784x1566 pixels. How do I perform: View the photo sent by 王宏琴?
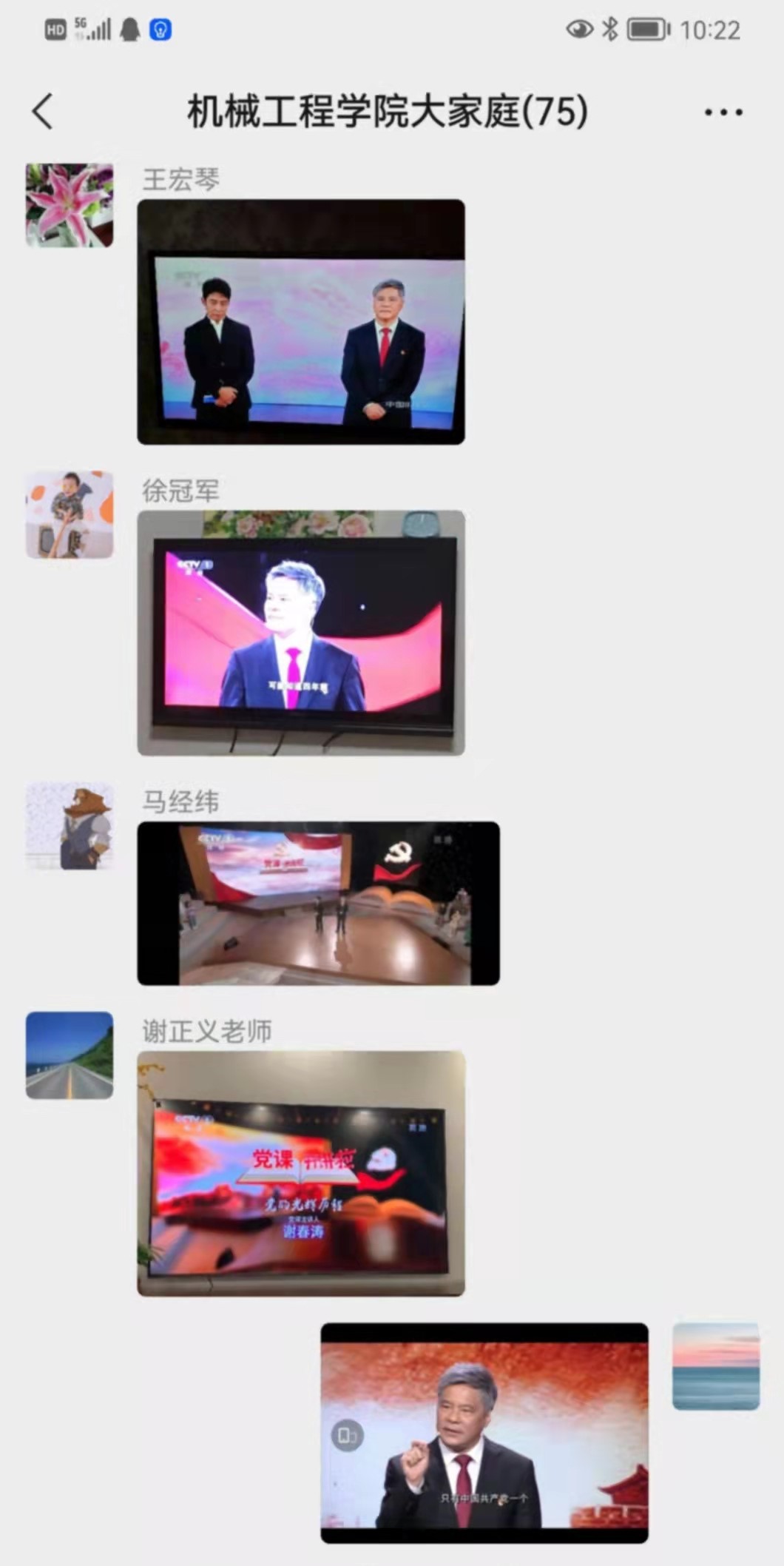(x=301, y=322)
